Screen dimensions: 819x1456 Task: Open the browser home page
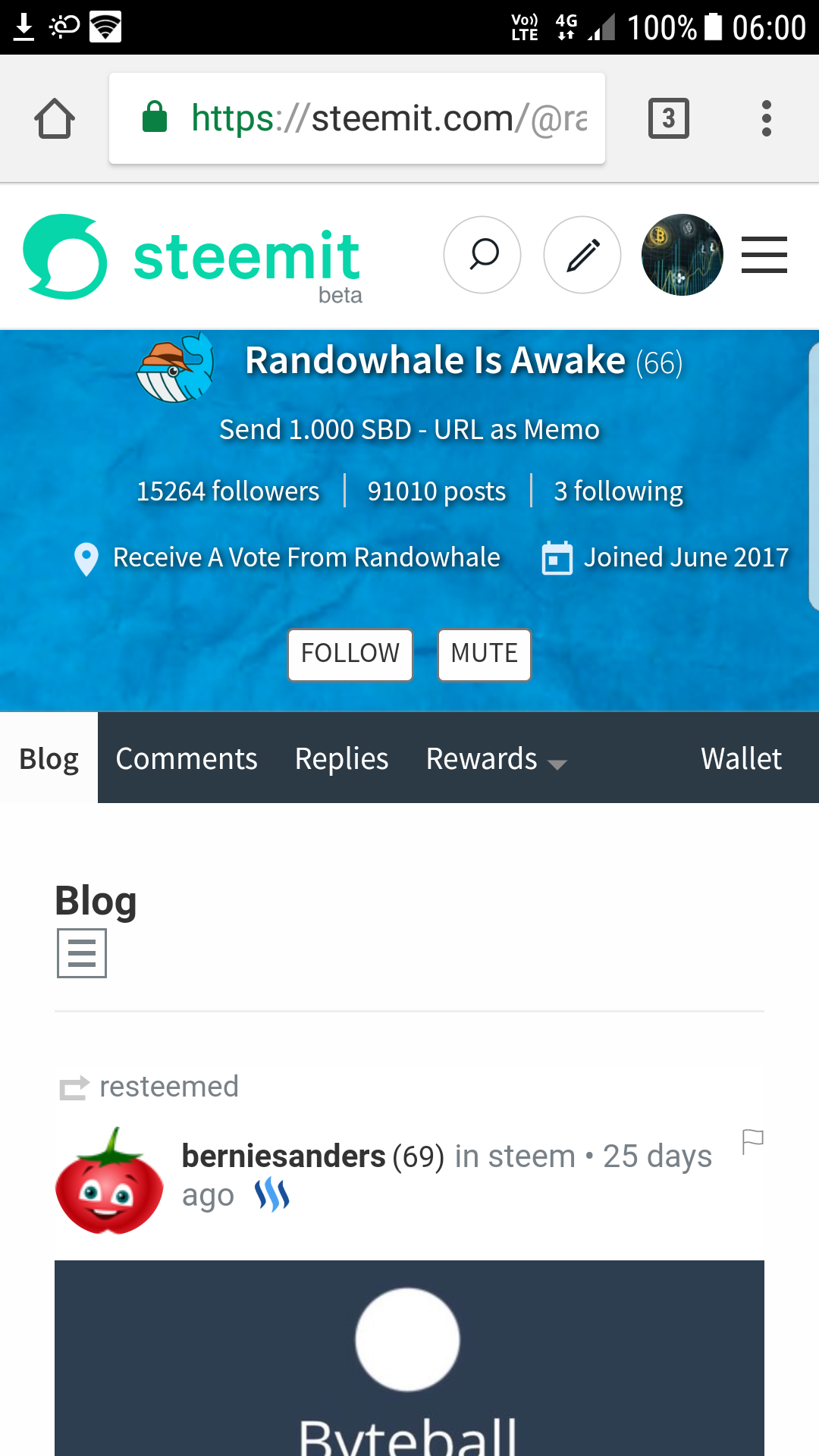[x=55, y=118]
